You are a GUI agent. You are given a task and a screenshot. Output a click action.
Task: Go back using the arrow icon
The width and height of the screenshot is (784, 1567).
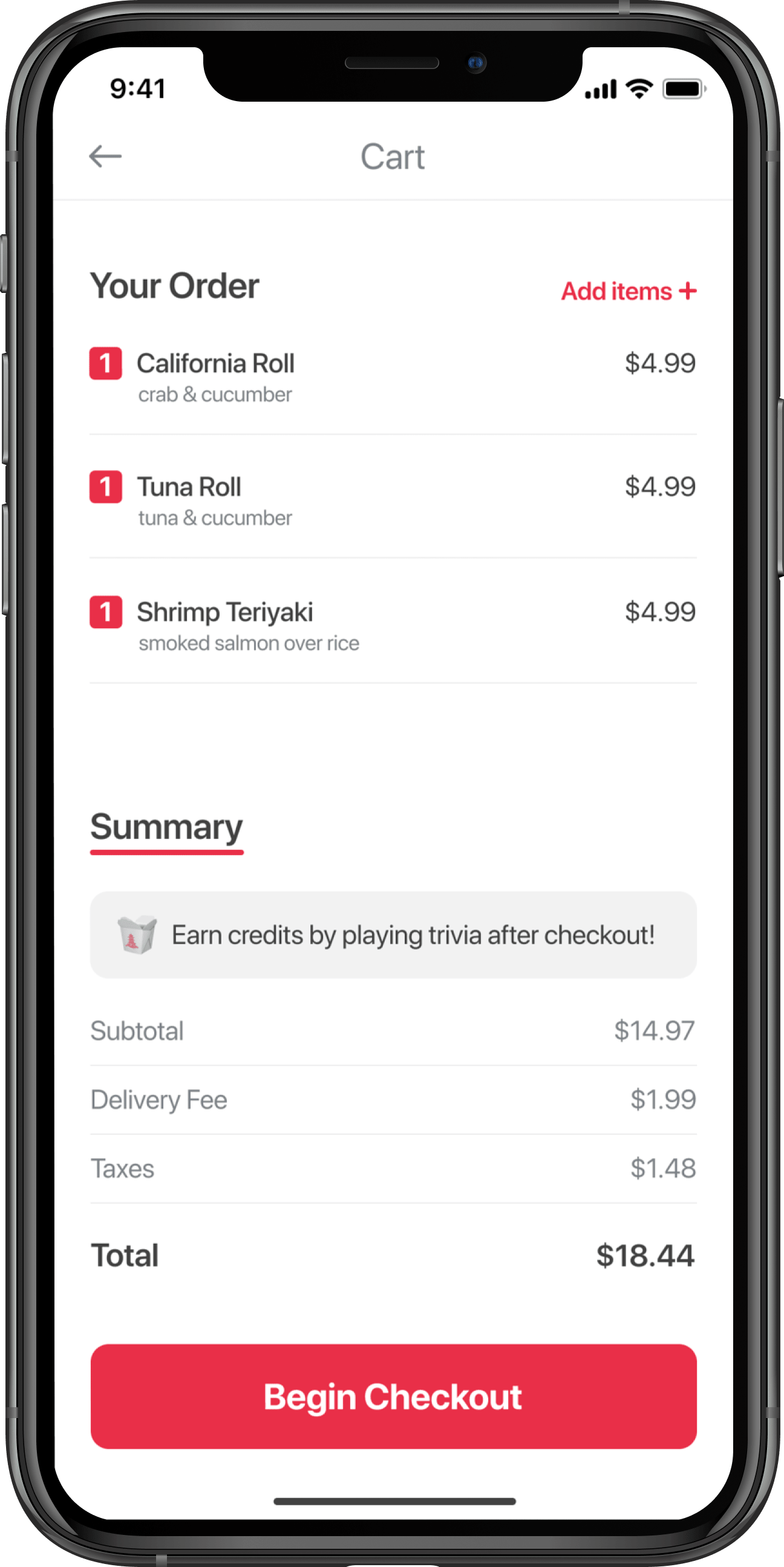click(105, 156)
